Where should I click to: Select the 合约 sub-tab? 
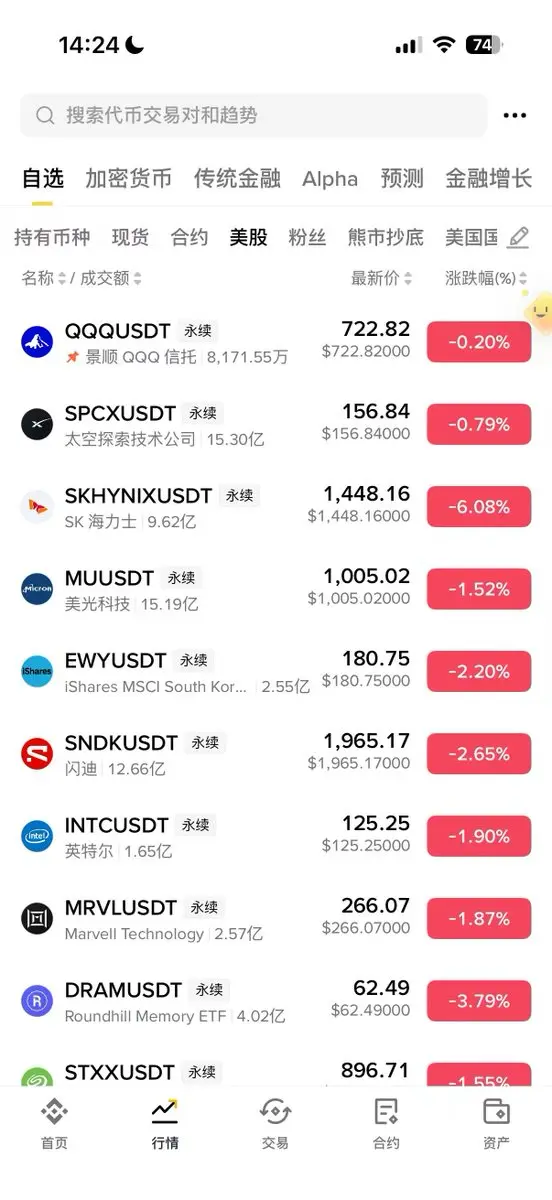(x=189, y=237)
